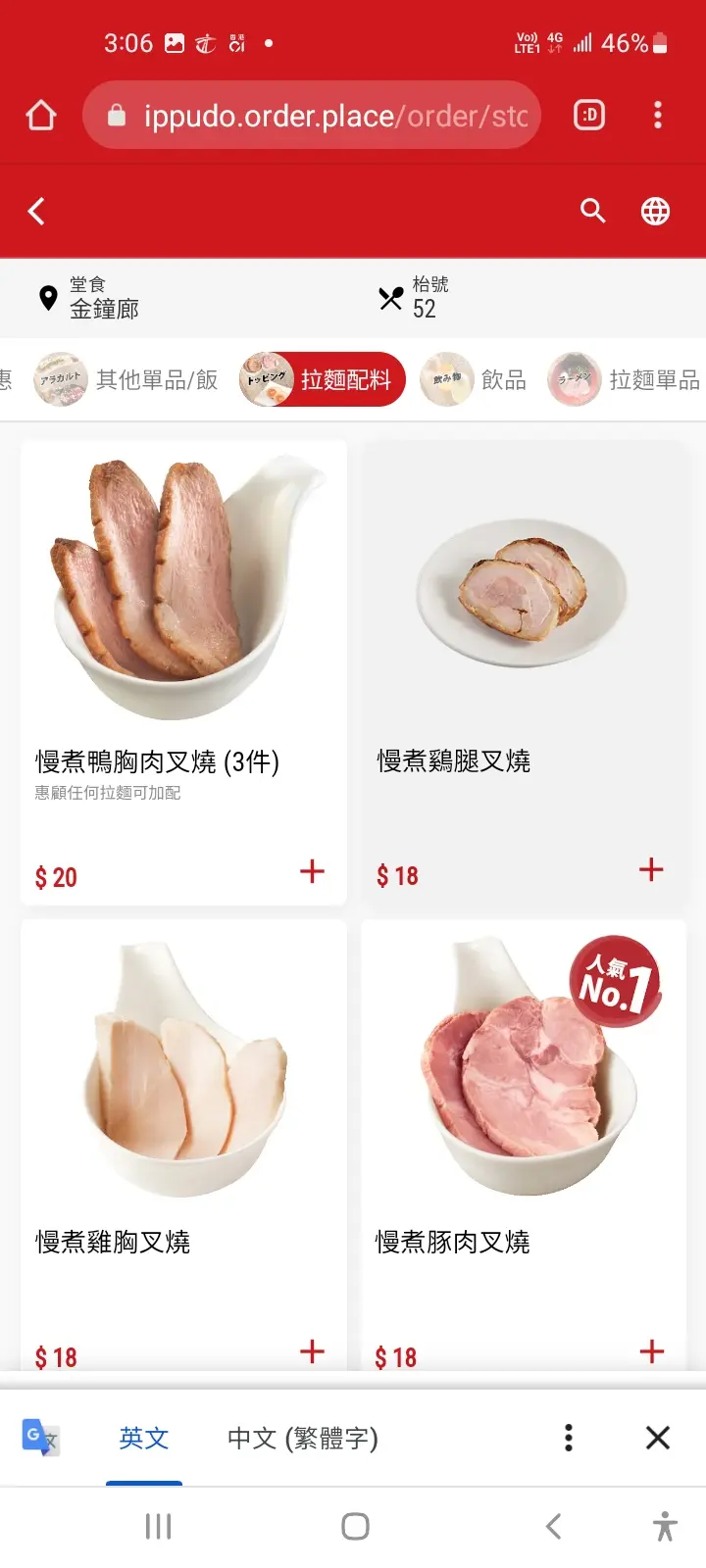Change language with the globe icon
706x1568 pixels.
pyautogui.click(x=655, y=211)
